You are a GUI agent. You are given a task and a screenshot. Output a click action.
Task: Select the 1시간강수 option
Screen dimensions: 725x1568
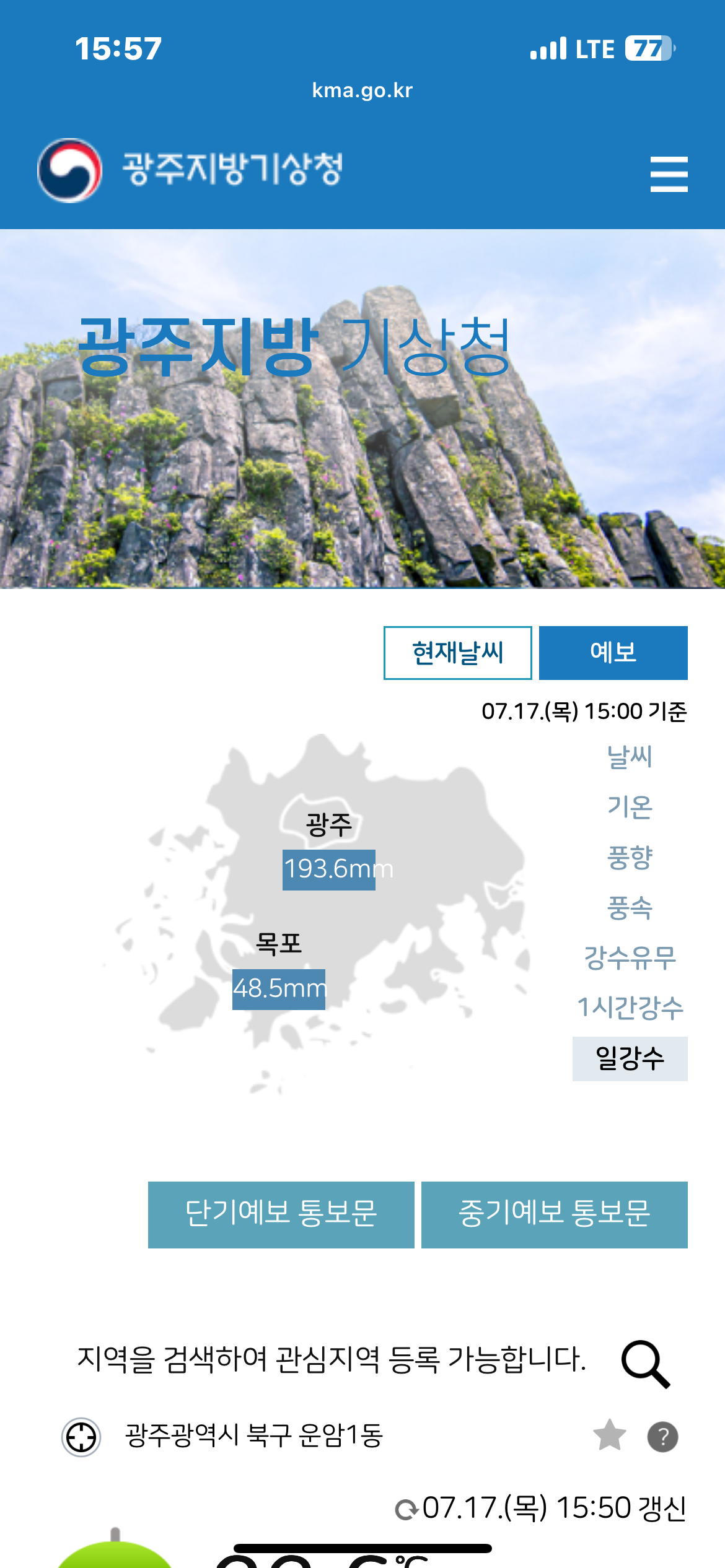point(630,1008)
